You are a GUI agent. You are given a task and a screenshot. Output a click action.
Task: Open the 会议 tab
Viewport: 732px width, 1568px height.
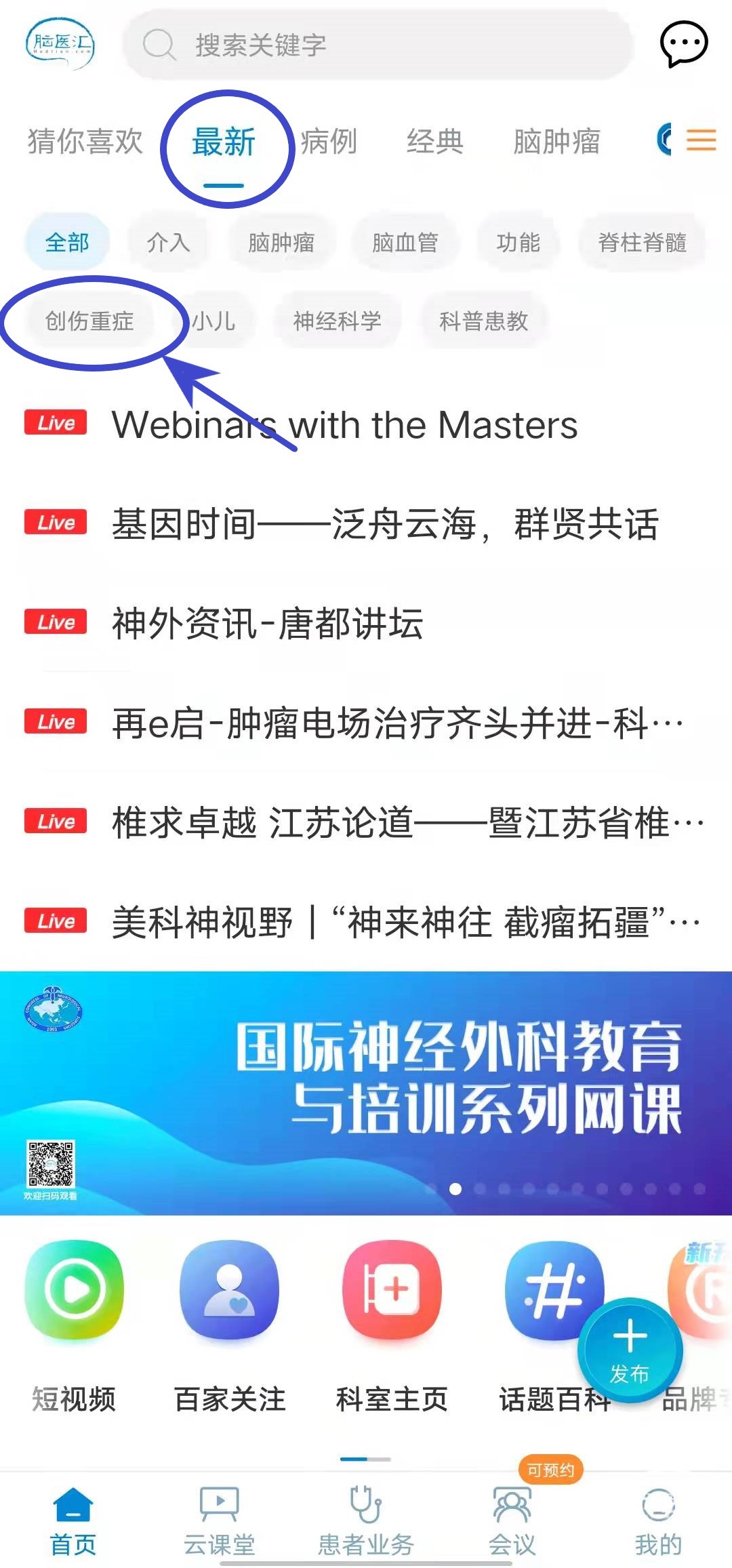pyautogui.click(x=512, y=1522)
